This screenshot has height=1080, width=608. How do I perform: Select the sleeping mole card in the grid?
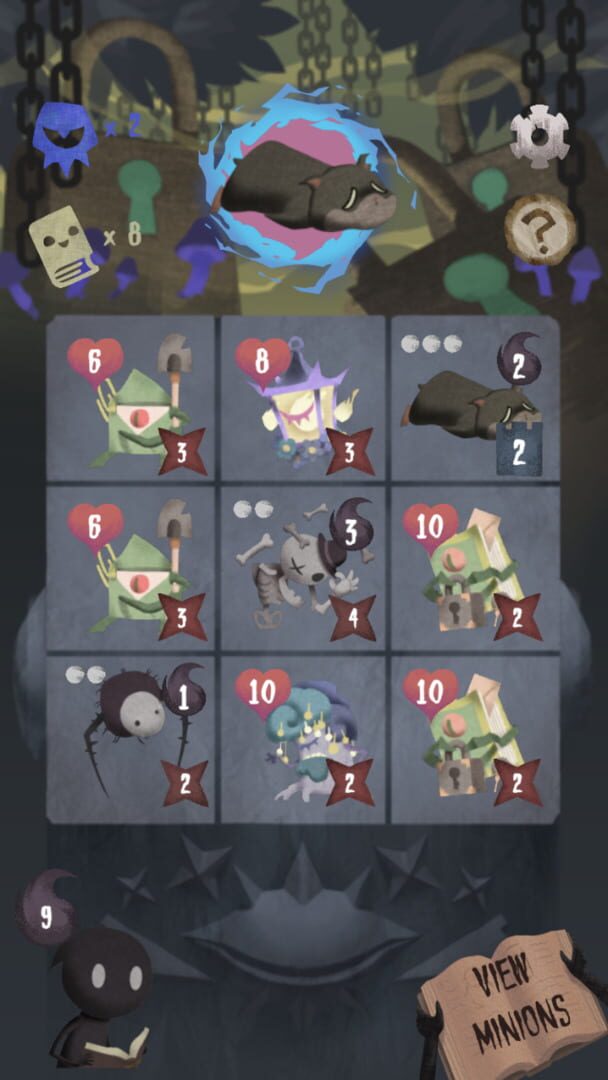[475, 398]
